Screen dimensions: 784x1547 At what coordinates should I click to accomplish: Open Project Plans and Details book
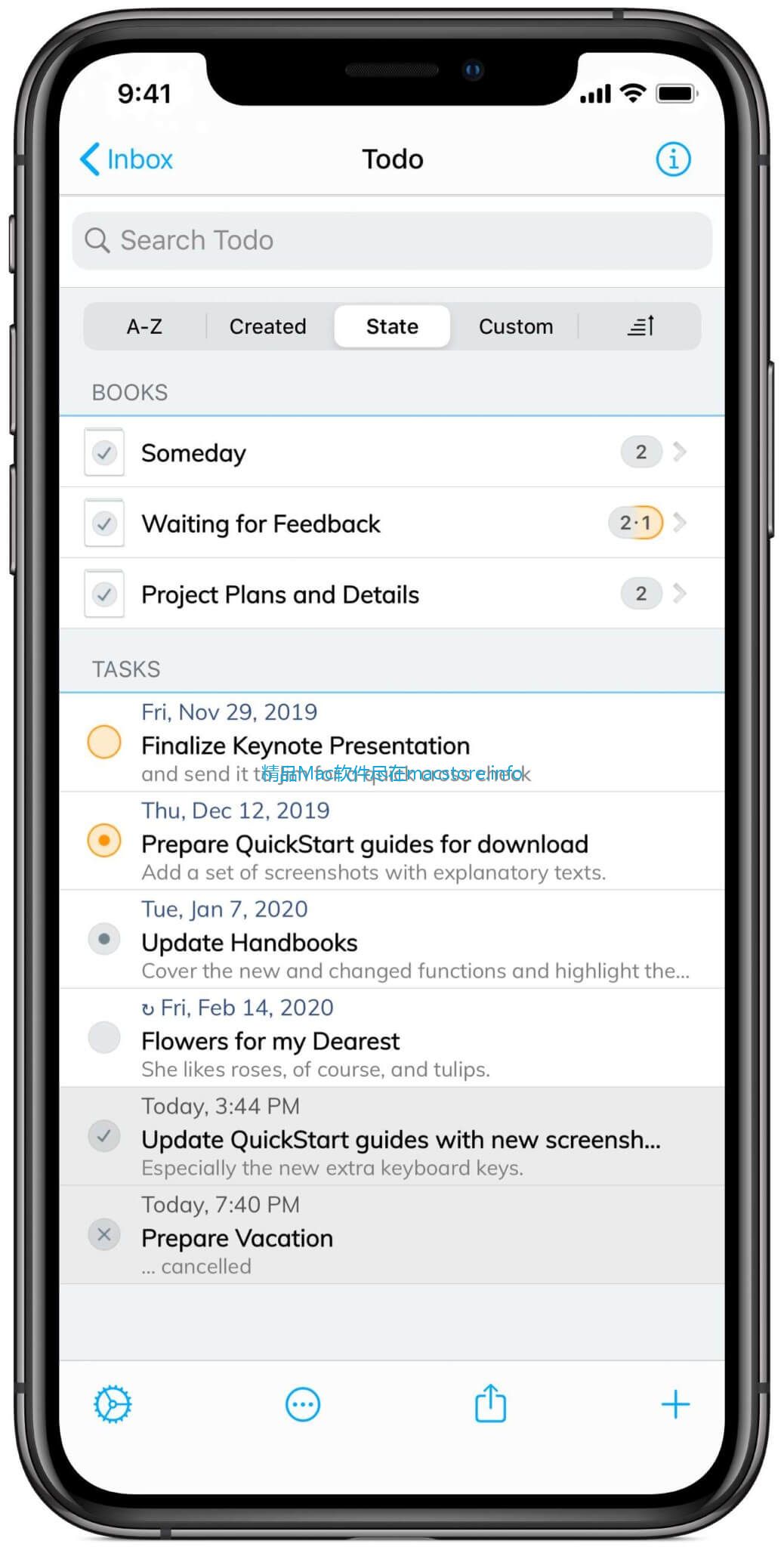[392, 594]
